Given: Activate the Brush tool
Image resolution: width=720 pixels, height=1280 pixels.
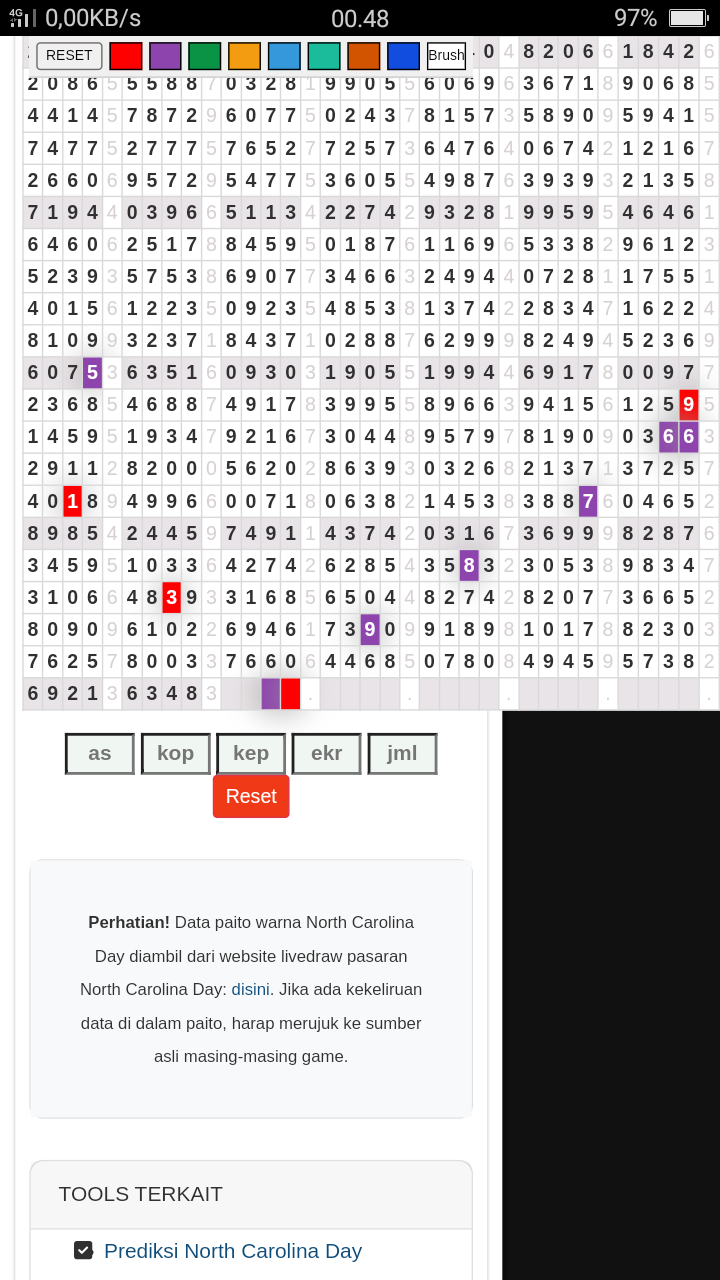Looking at the screenshot, I should click(x=446, y=56).
